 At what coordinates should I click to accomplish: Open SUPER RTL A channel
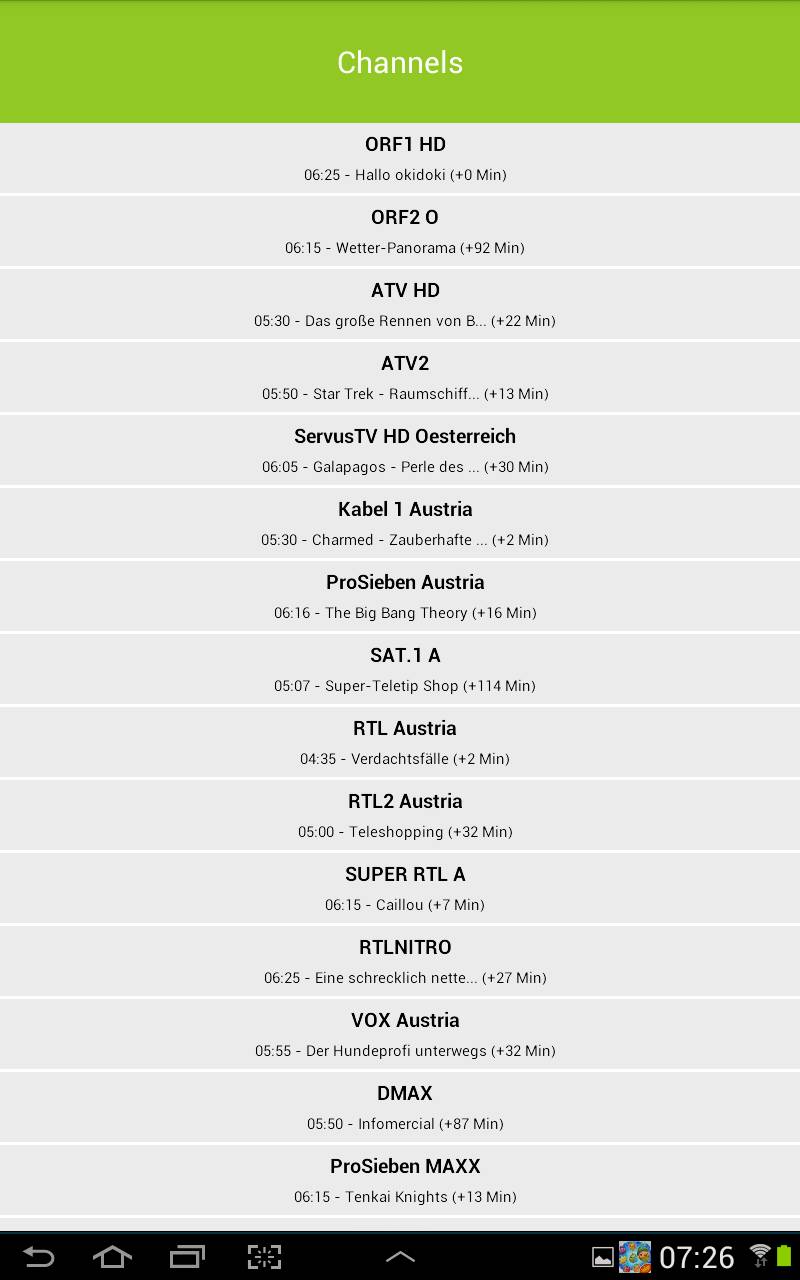(400, 889)
